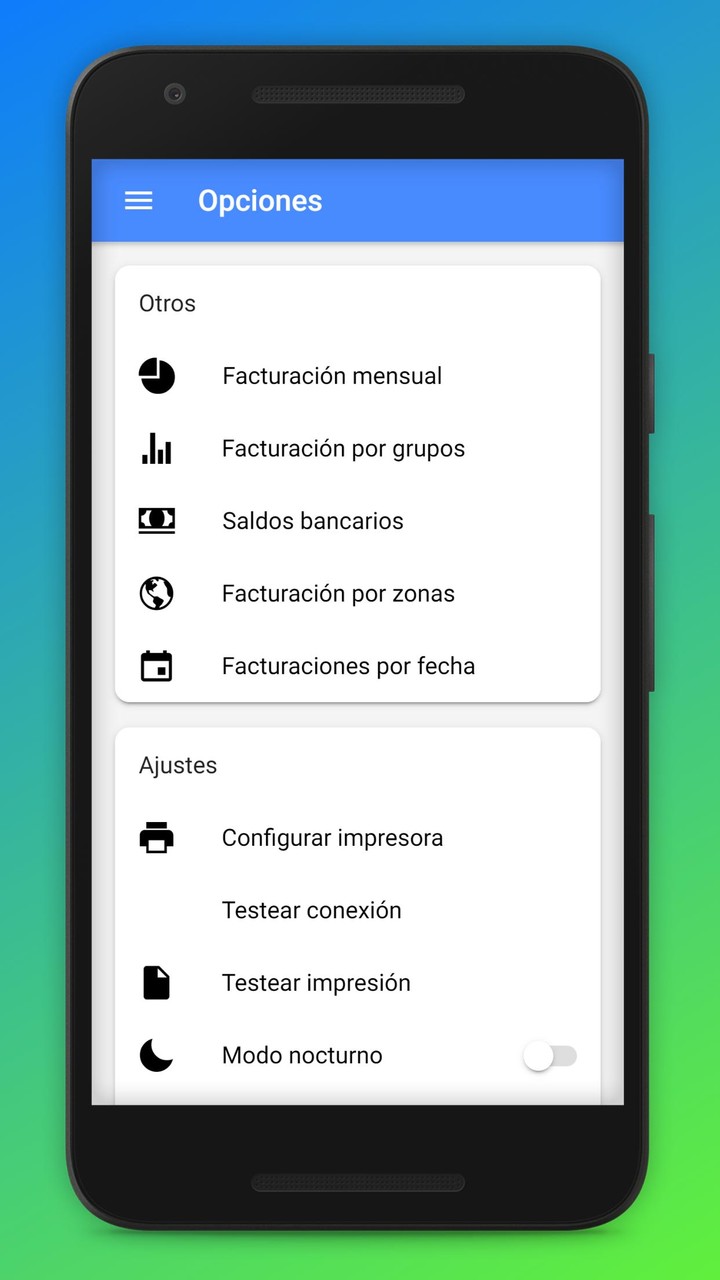
Task: Click the Ajustes section header
Action: point(177,765)
